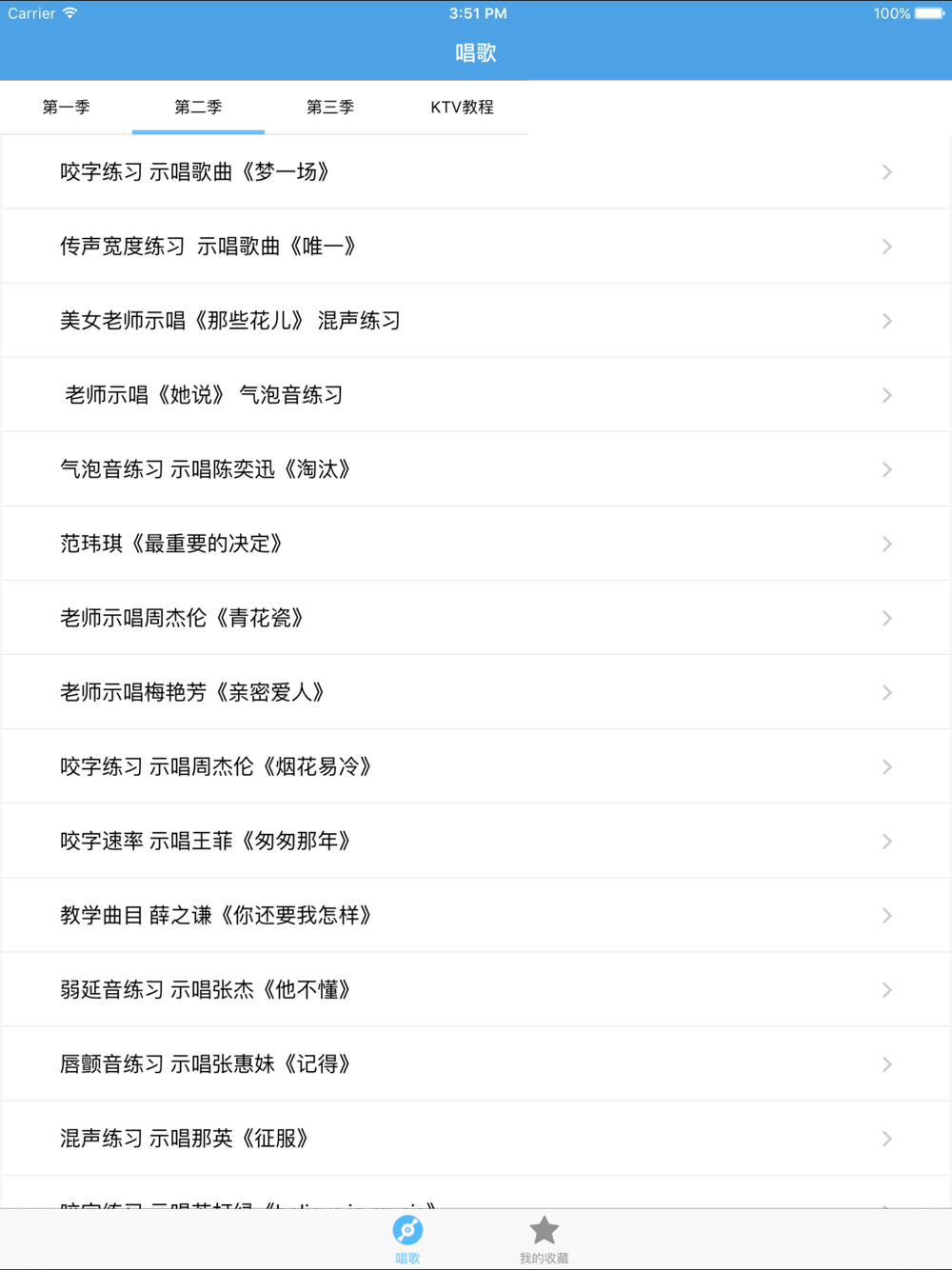Screen dimensions: 952x1270
Task: Switch to the 第一季 tab
Action: point(67,108)
